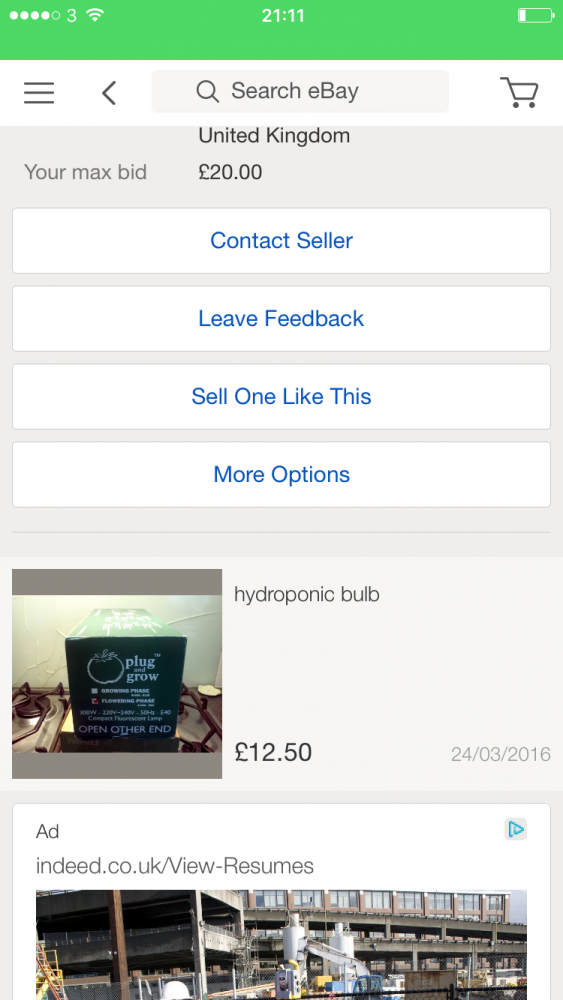Open the hydroponic bulb listing
563x1000 pixels.
click(281, 673)
